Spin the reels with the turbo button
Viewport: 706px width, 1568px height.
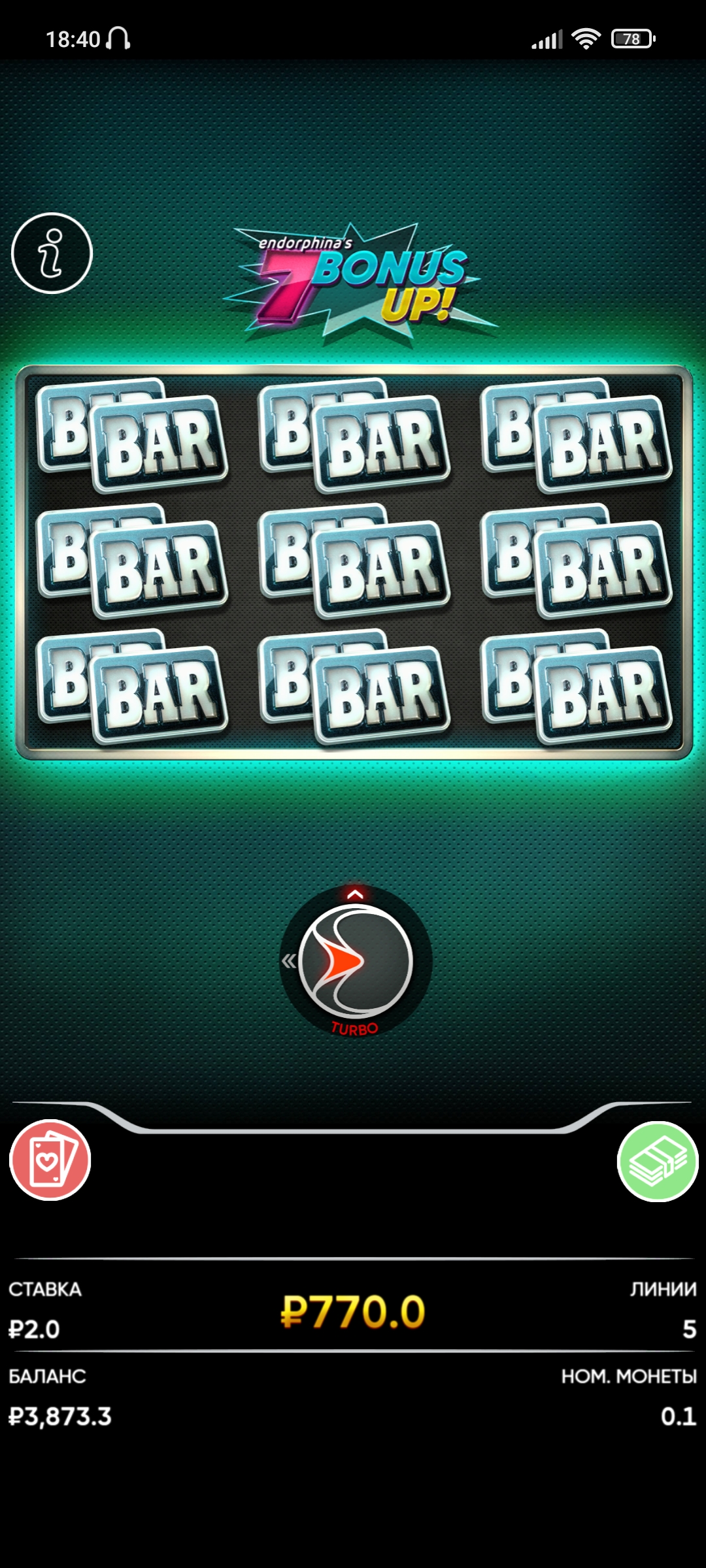(x=355, y=961)
